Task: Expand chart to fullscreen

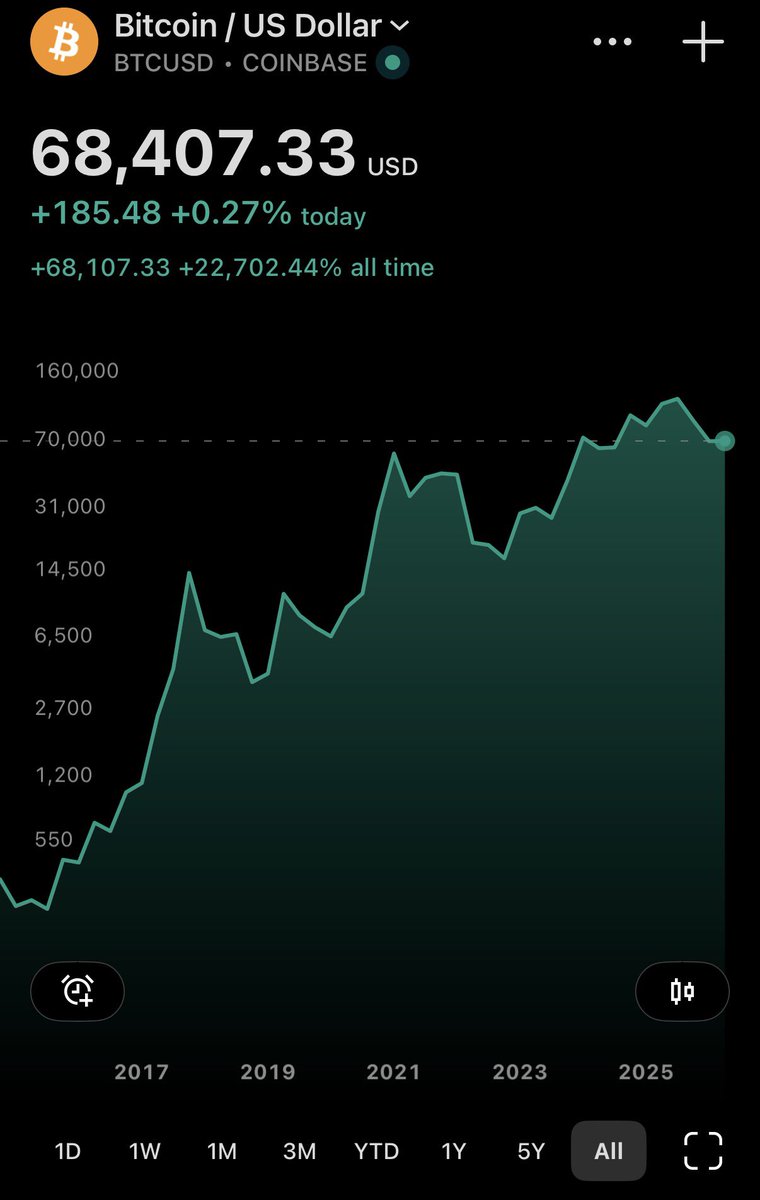Action: [703, 1151]
